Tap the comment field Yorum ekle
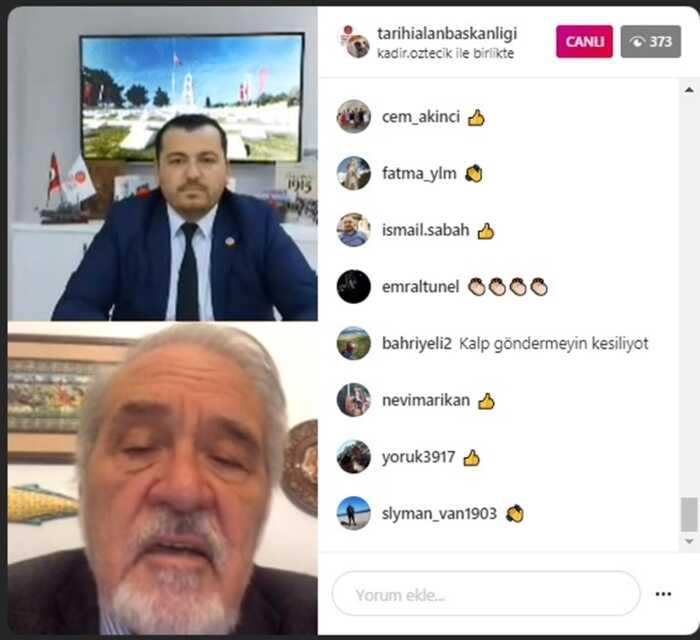The height and width of the screenshot is (640, 700). coord(486,594)
